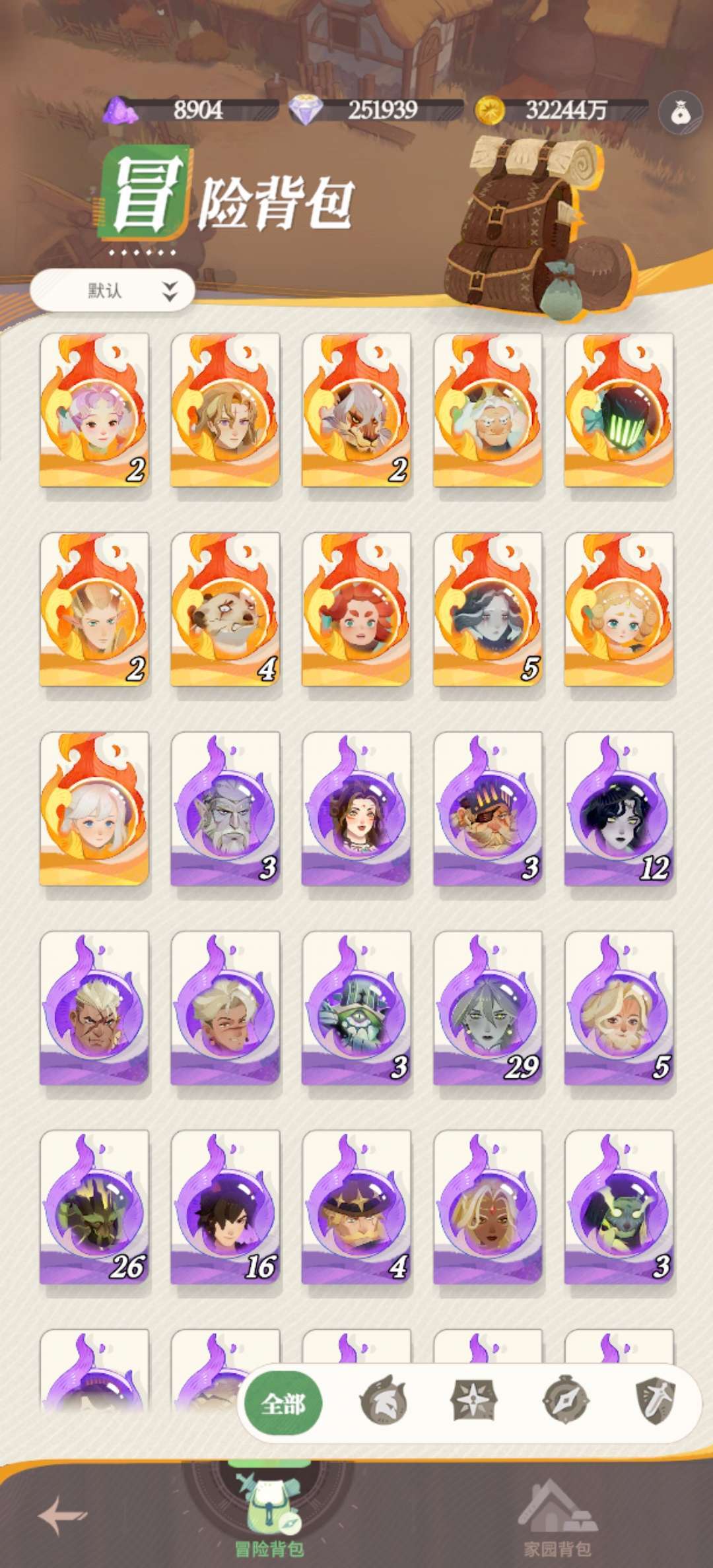This screenshot has height=1568, width=713.
Task: Select the one-eyed green creature purple card
Action: (x=356, y=1008)
